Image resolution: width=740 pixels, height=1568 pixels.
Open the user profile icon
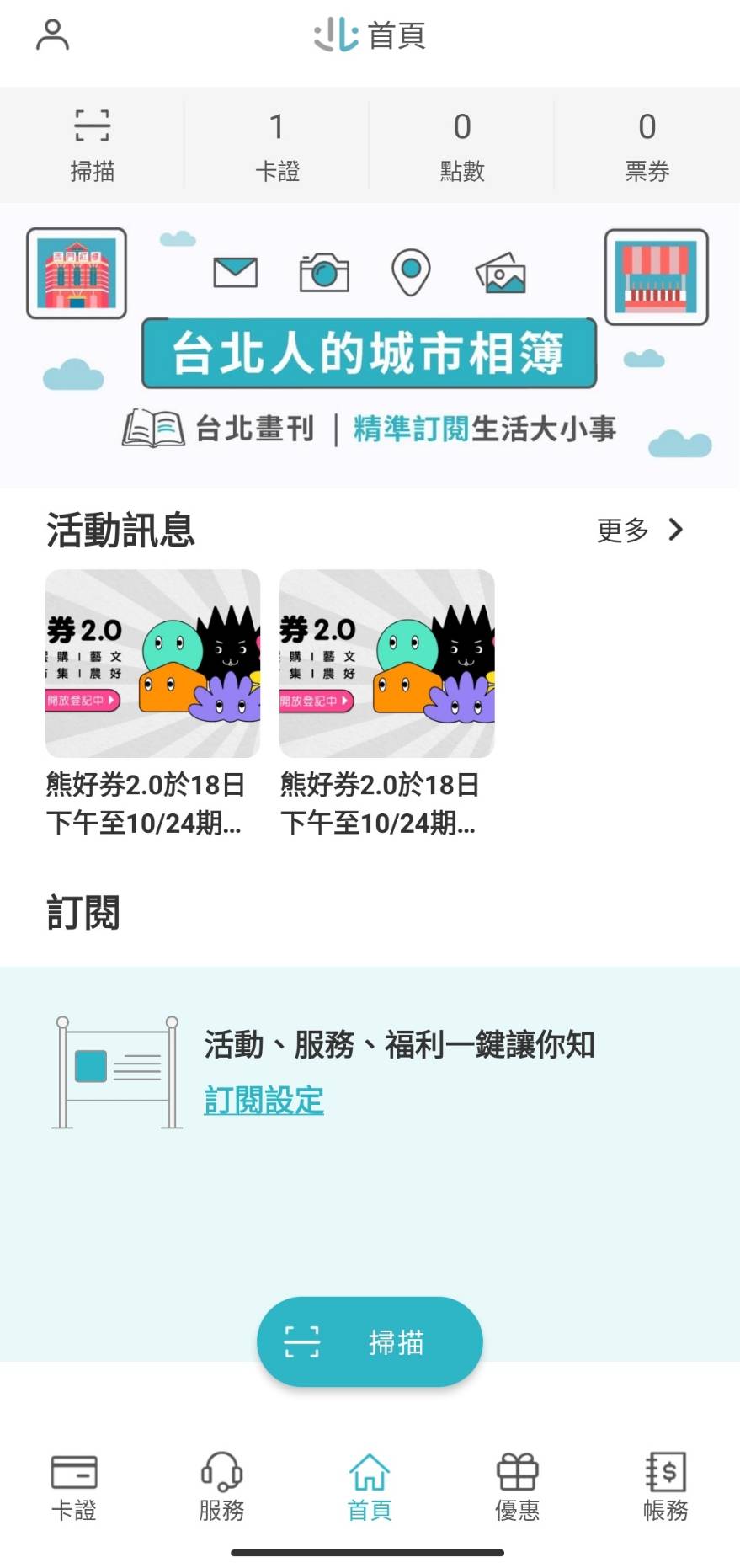(52, 35)
